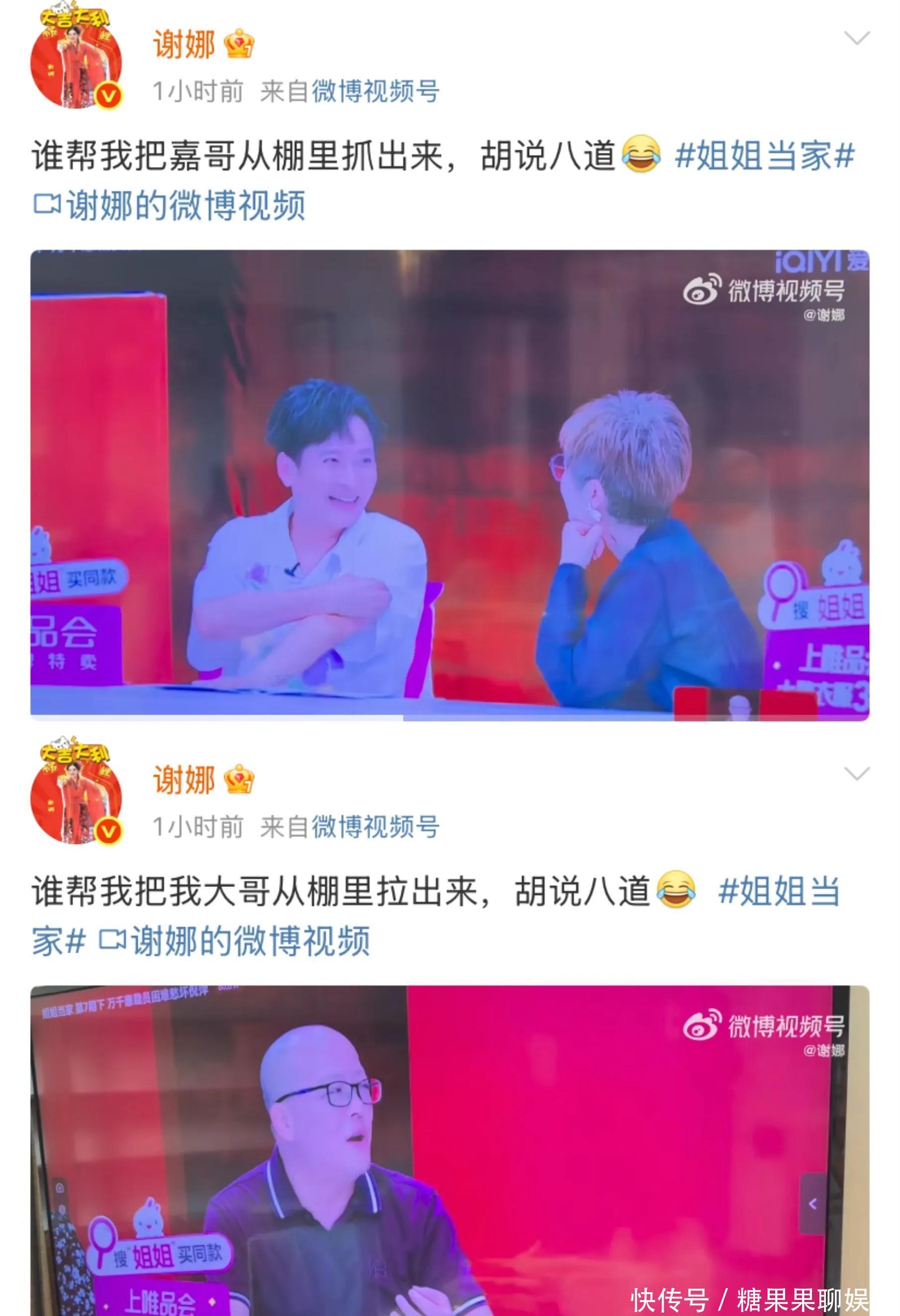Image resolution: width=900 pixels, height=1316 pixels.
Task: Open the #姐姐当家# hashtag in the 嘉哥 post
Action: tap(764, 156)
